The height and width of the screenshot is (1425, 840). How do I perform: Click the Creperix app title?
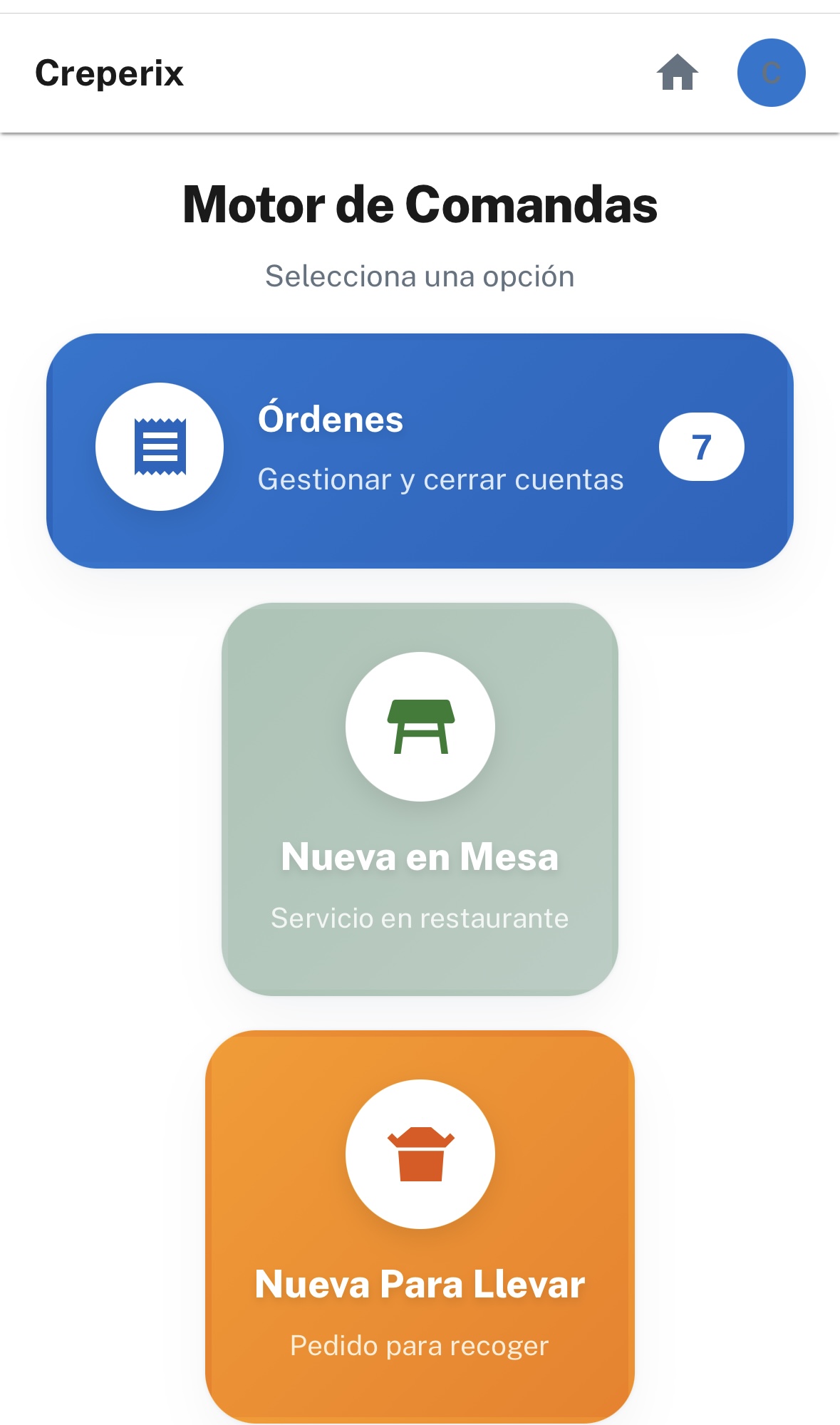tap(108, 71)
